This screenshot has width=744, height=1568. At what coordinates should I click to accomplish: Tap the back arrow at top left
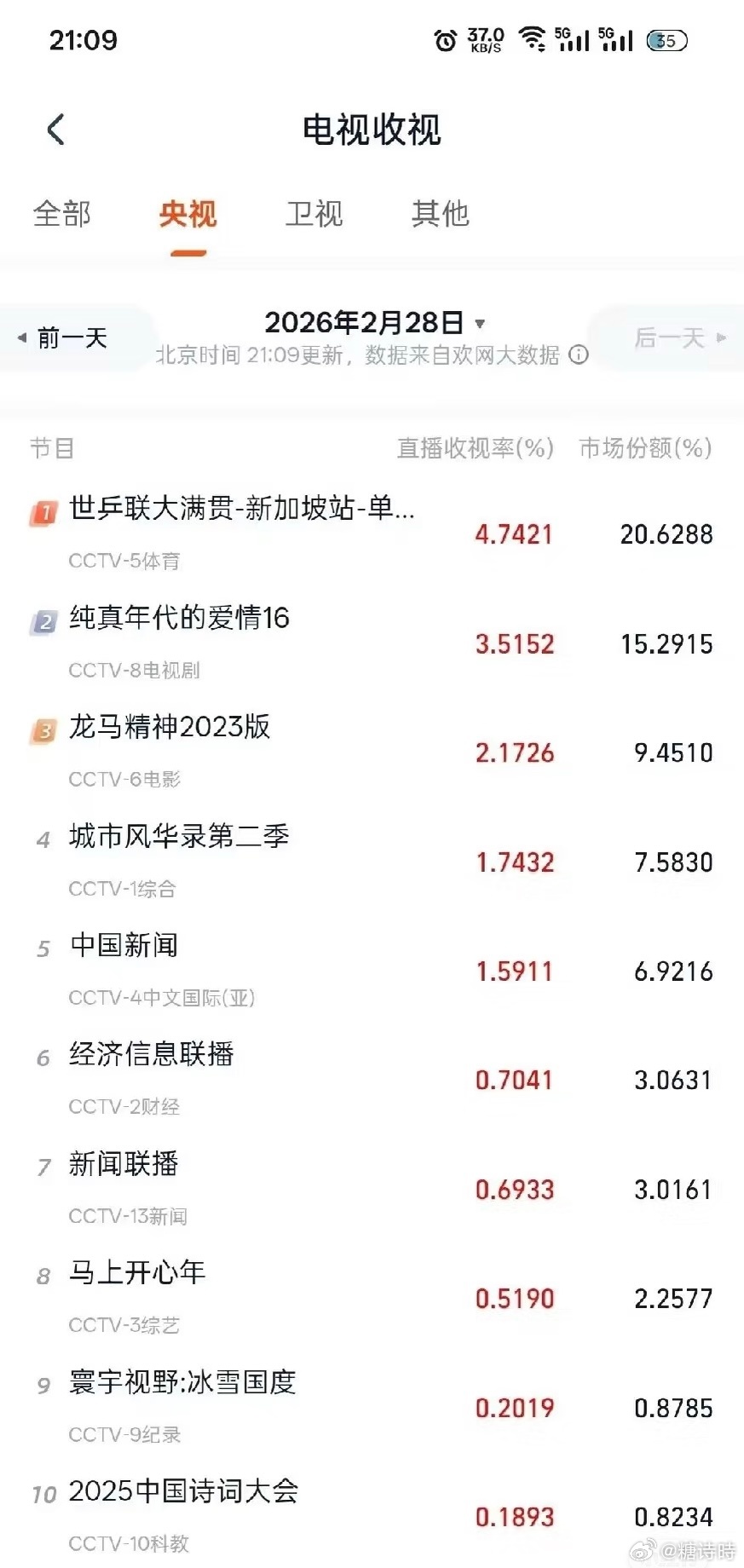point(56,130)
